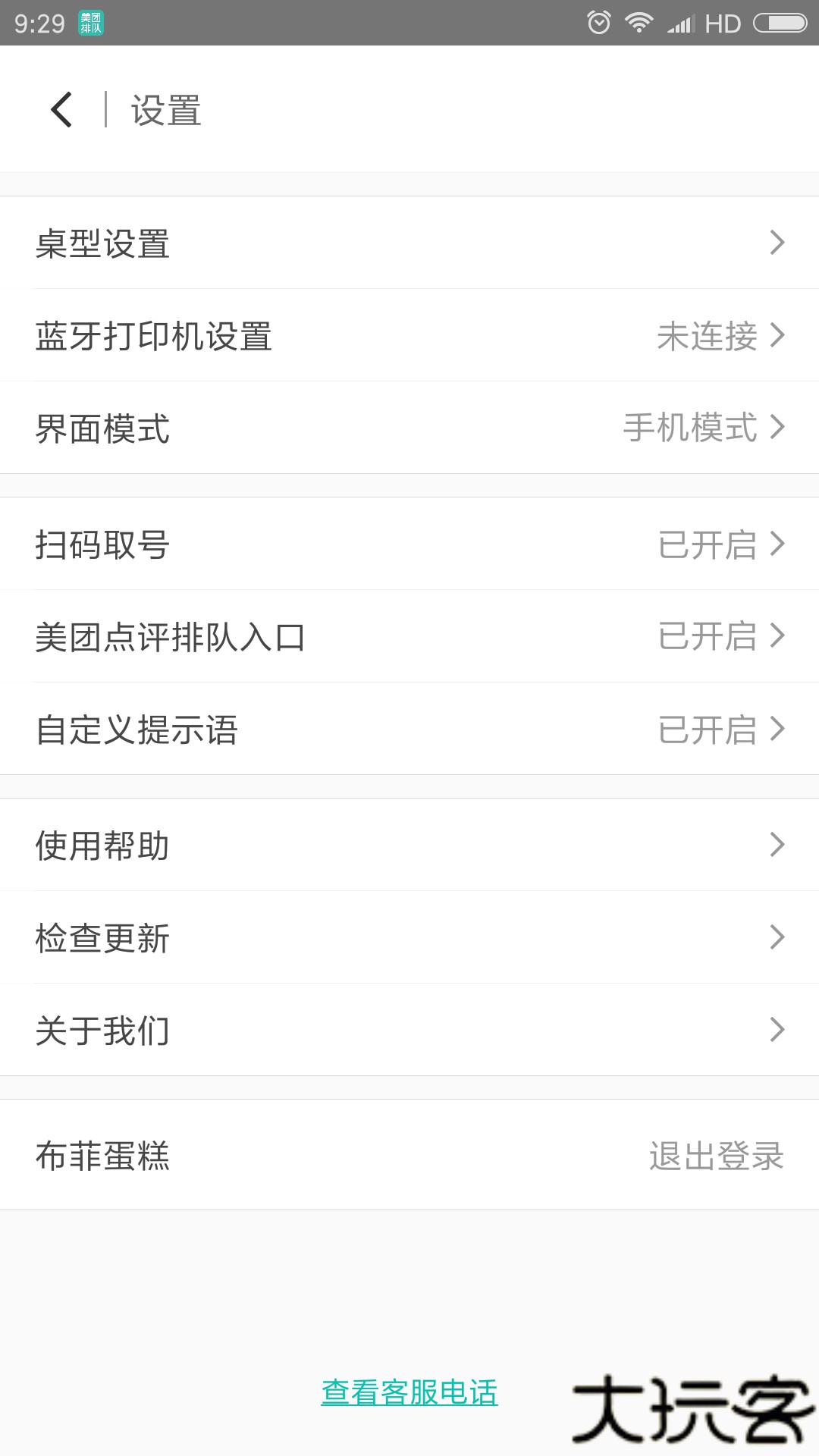Click the back arrow to leave Settings
The height and width of the screenshot is (1456, 819).
coord(61,108)
